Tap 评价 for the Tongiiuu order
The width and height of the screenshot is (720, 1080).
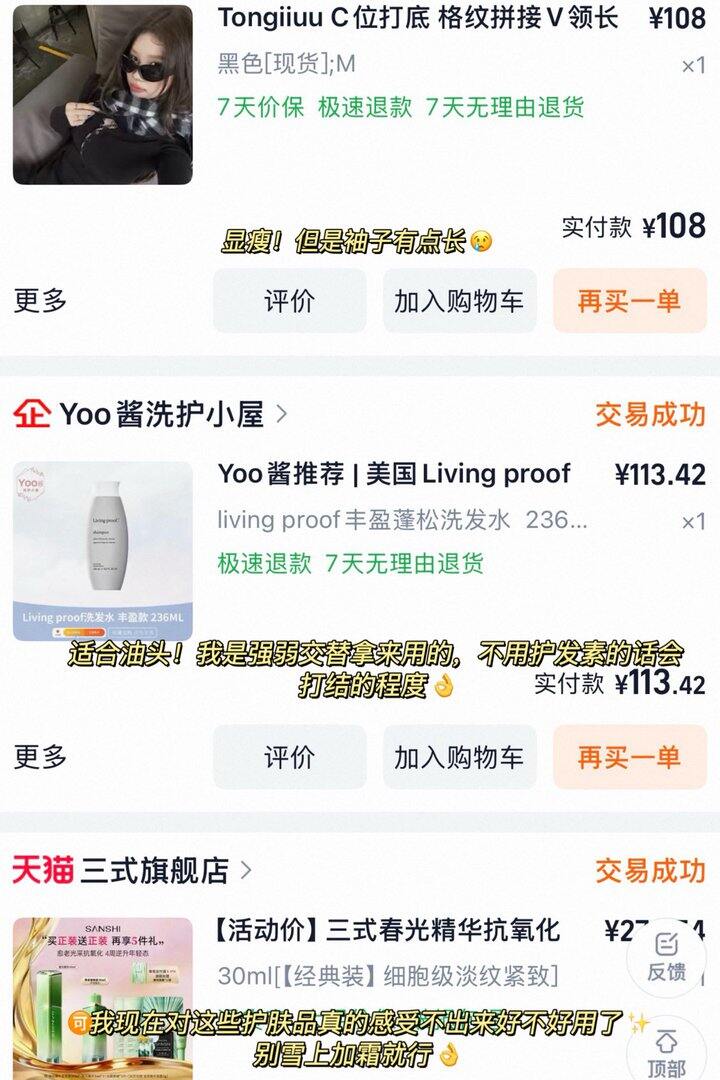coord(289,301)
